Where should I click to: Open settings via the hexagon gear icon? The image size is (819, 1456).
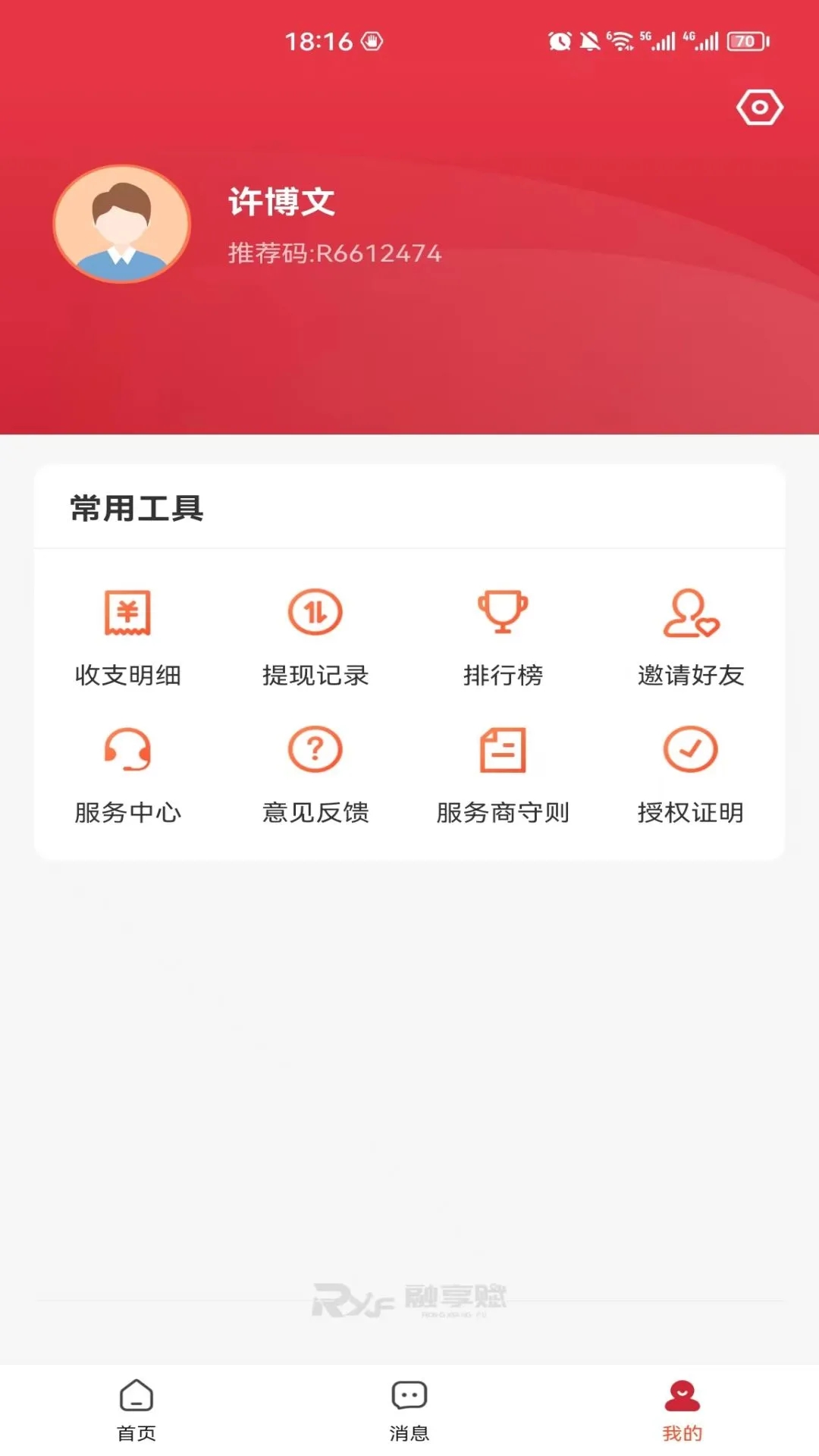click(759, 108)
